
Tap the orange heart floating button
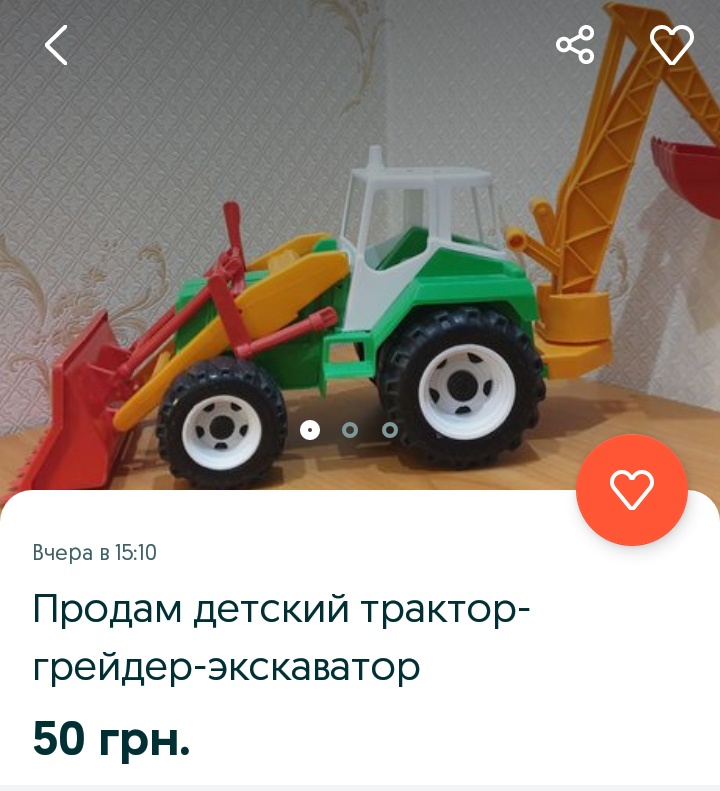click(632, 490)
